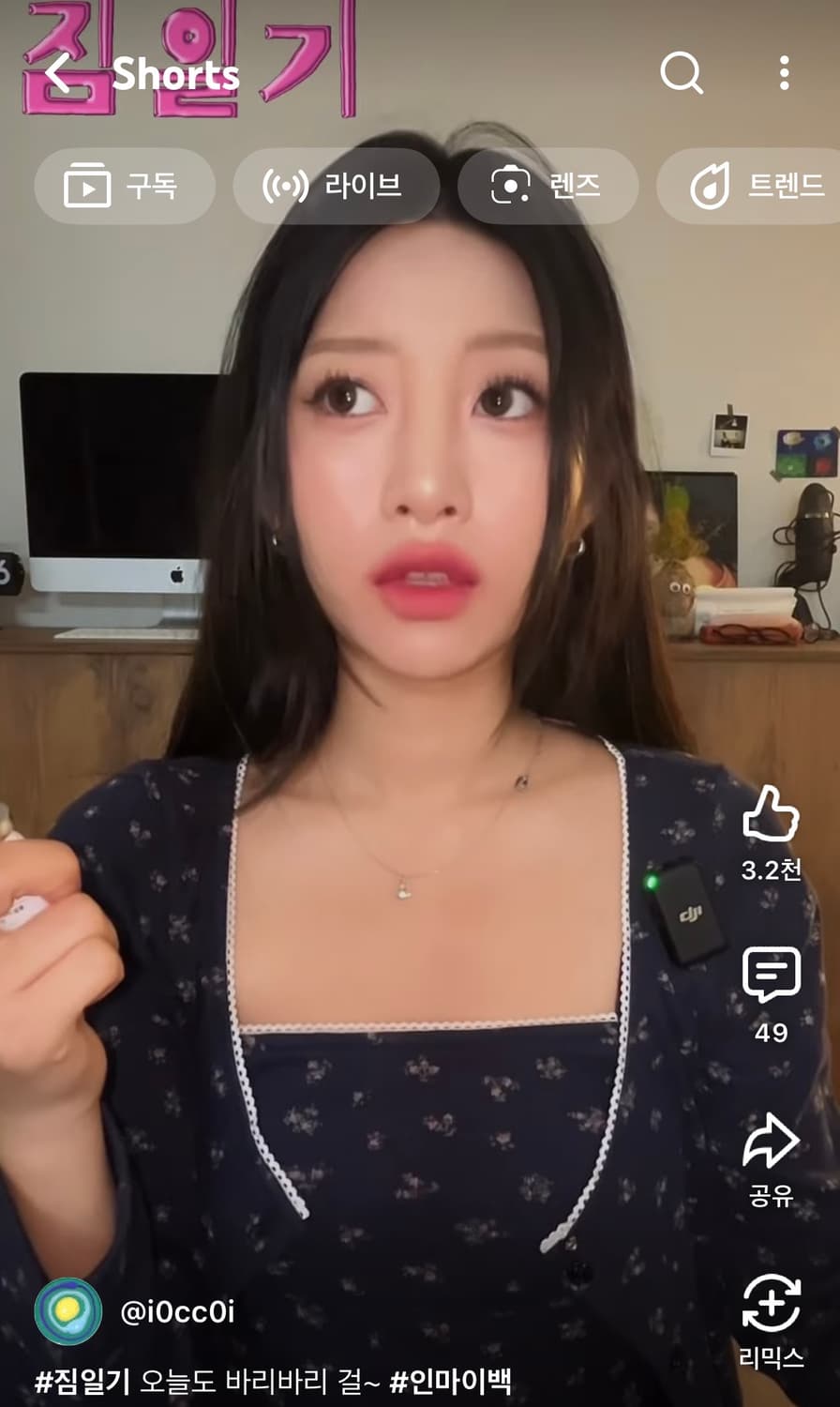Viewport: 840px width, 1407px height.
Task: Open Remix with the circular arrows icon
Action: tap(771, 1305)
